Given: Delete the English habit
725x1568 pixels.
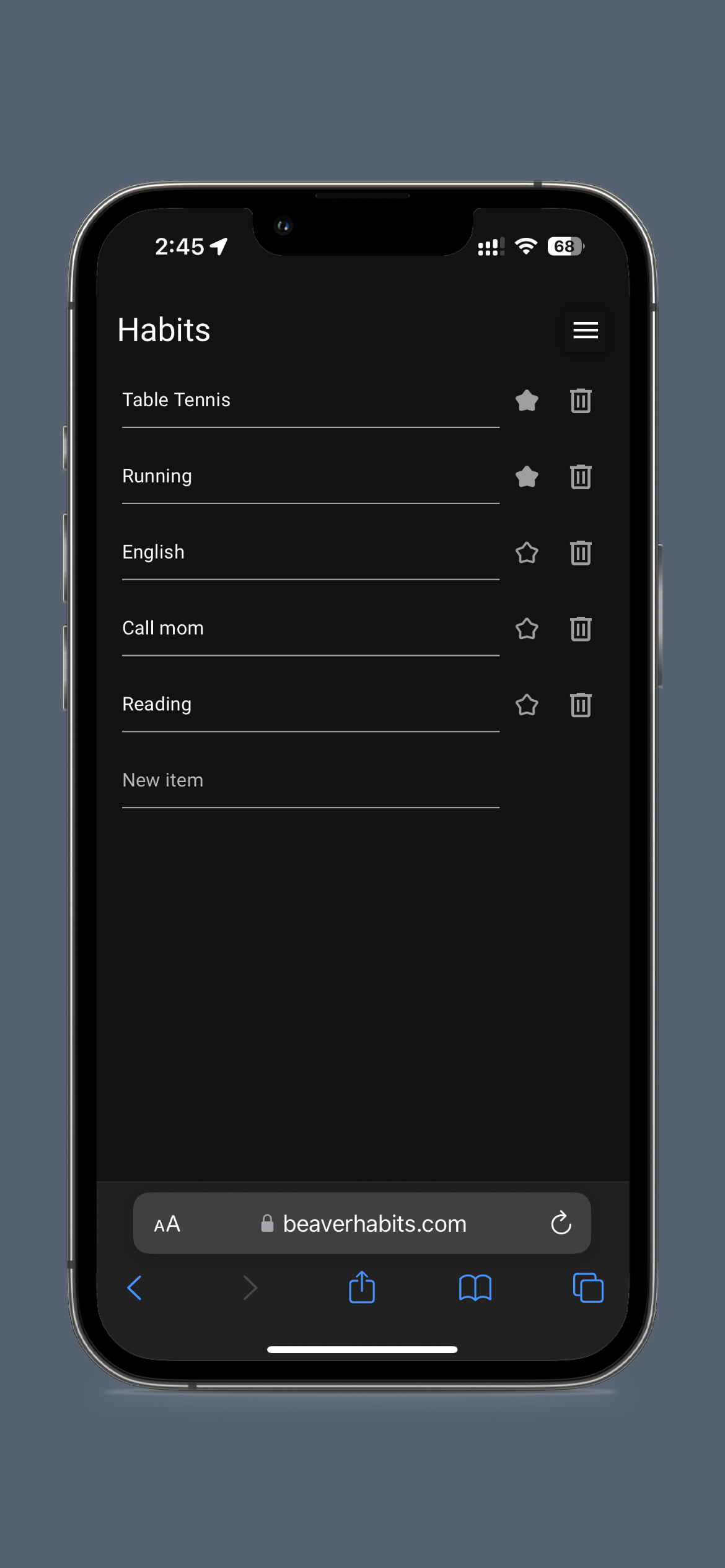Looking at the screenshot, I should (581, 553).
